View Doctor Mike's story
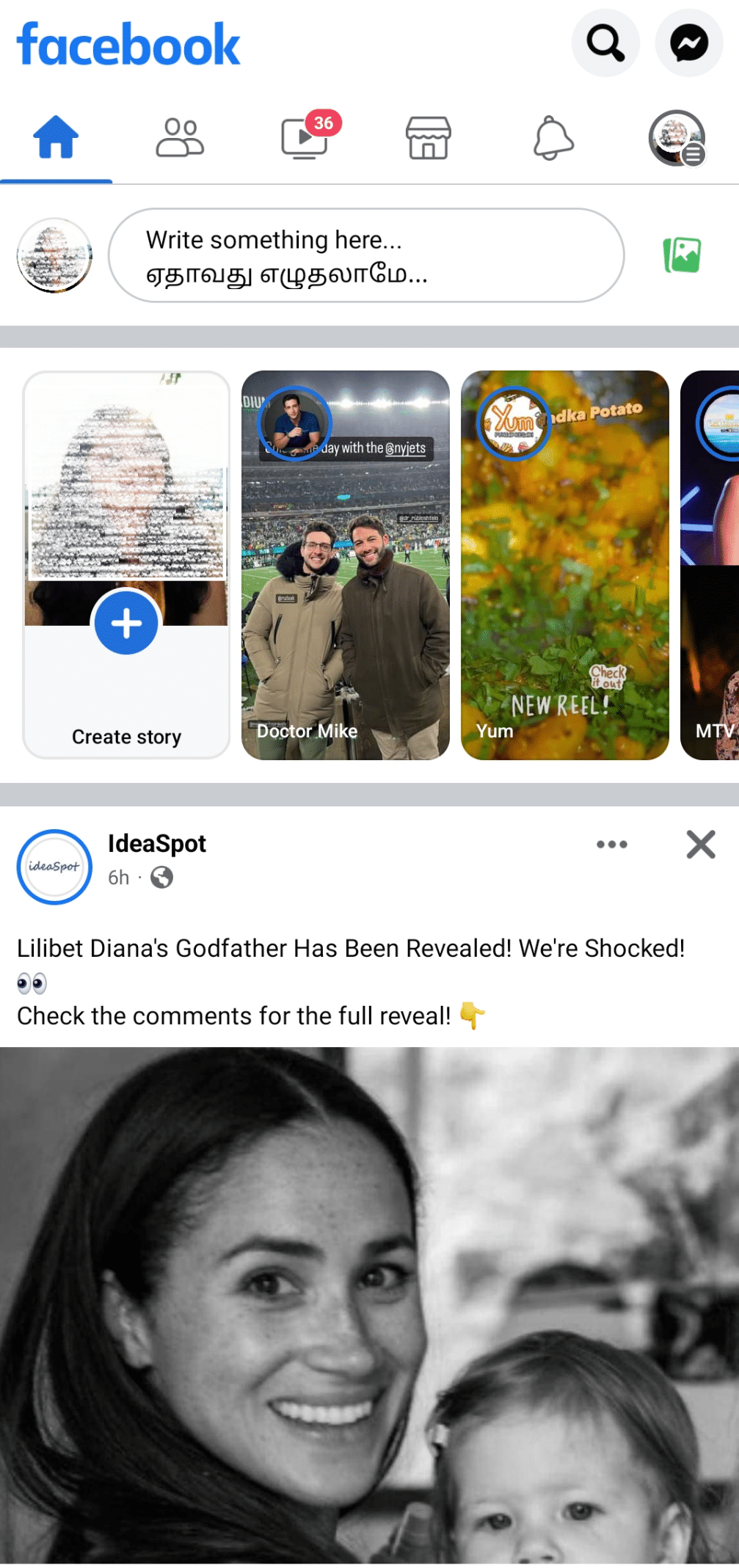This screenshot has height=1568, width=739. 346,565
